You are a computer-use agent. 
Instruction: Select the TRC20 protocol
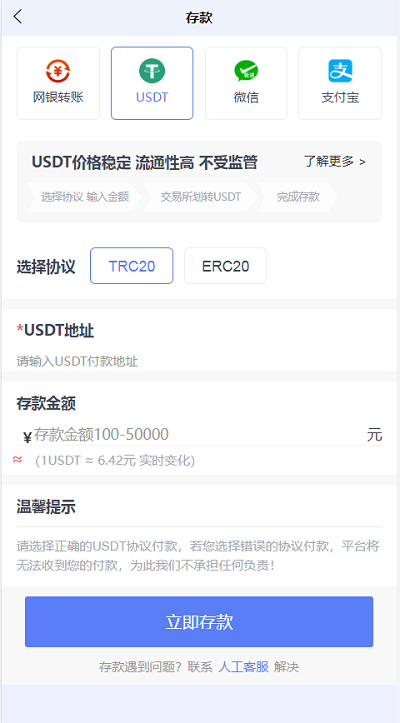coord(131,266)
